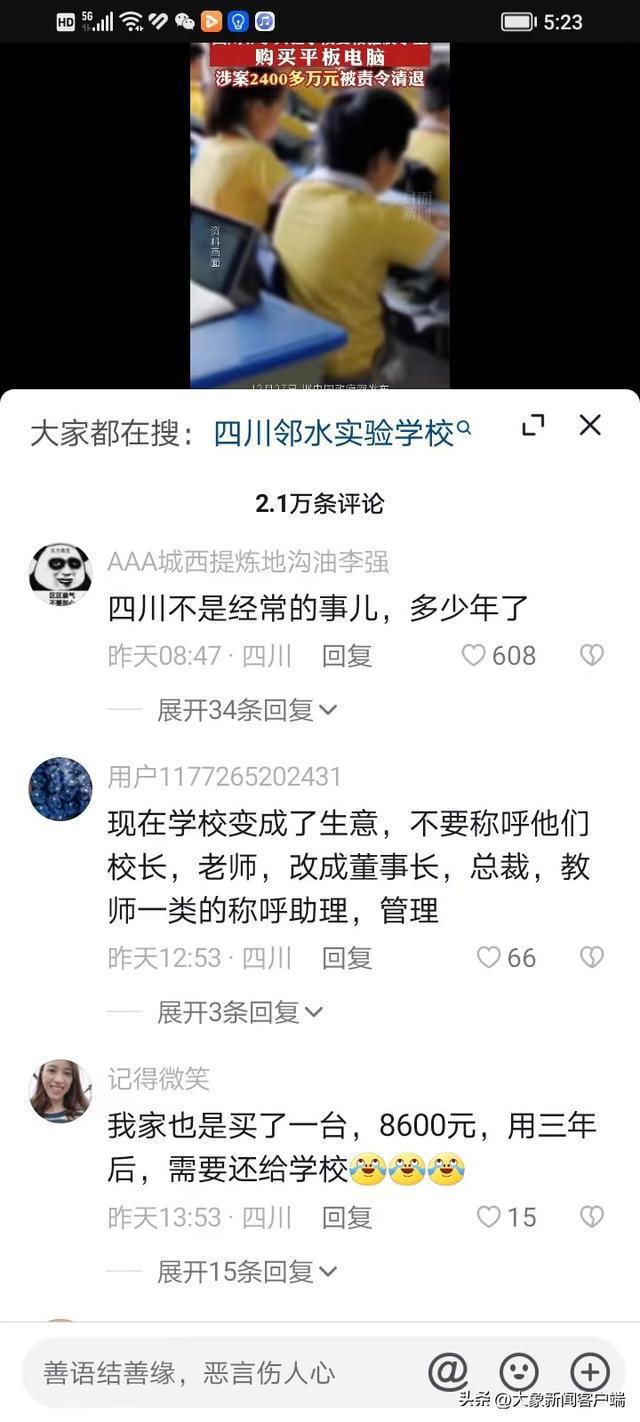Open 记得微笑's profile avatar
This screenshot has width=640, height=1422.
click(x=60, y=1091)
